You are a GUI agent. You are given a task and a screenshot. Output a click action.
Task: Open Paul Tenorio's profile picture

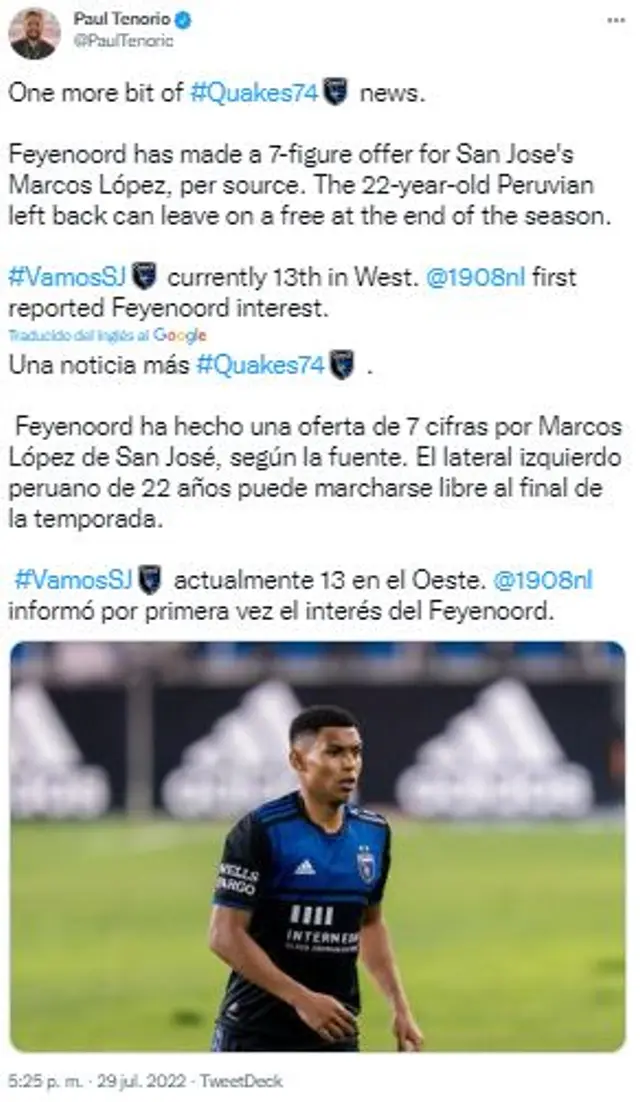(x=34, y=32)
